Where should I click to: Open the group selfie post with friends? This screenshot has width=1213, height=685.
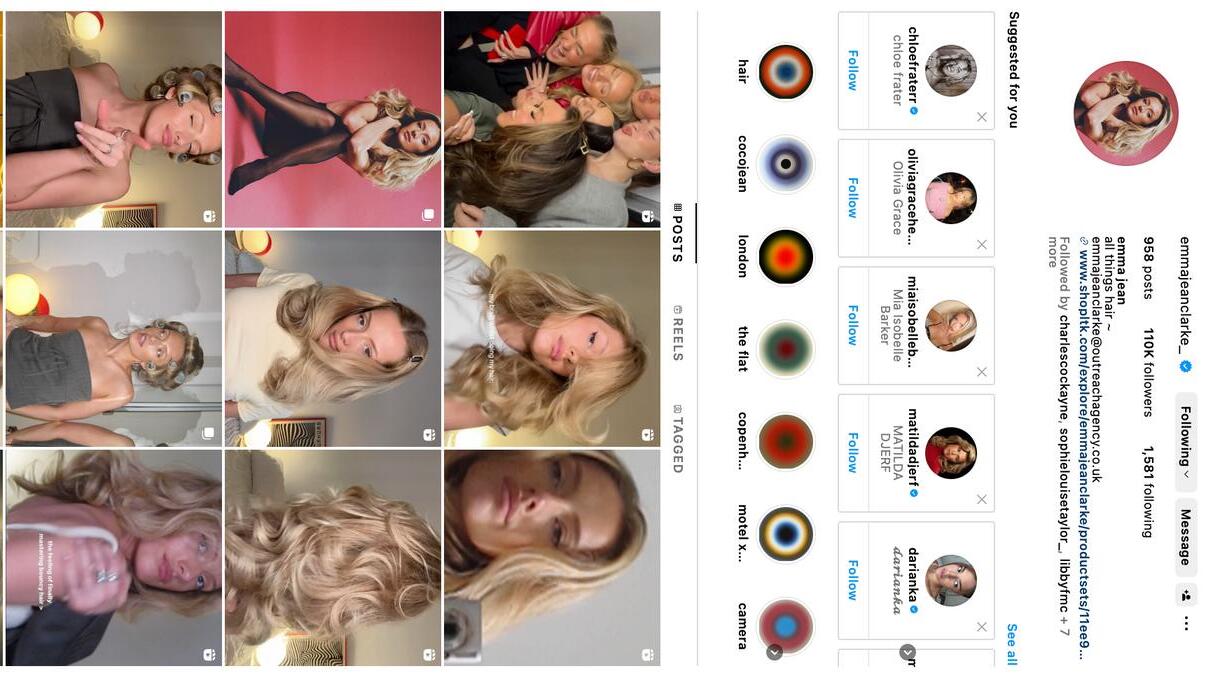coord(551,118)
